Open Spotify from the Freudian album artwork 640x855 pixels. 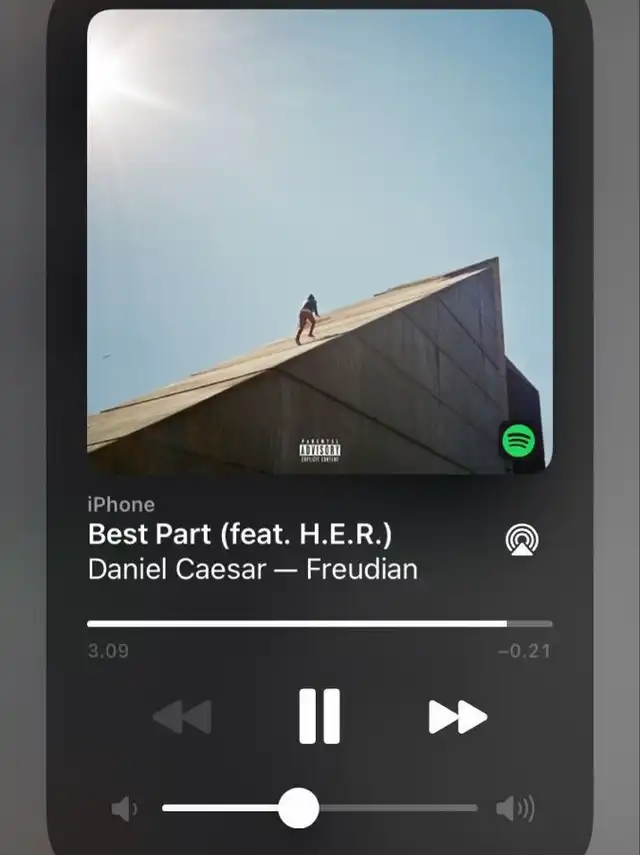[x=518, y=441]
